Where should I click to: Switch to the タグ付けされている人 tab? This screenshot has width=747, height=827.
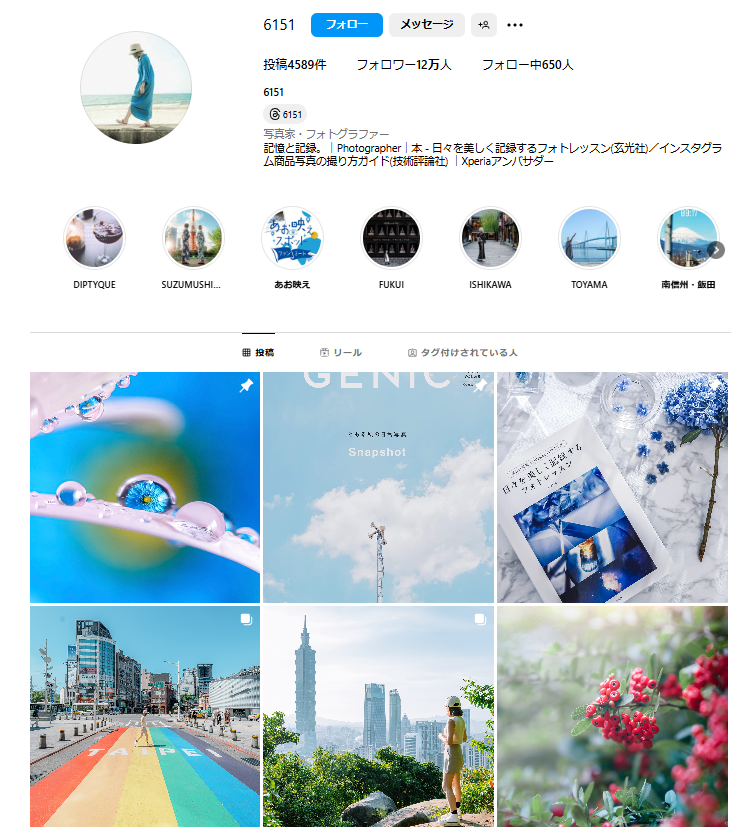point(462,353)
